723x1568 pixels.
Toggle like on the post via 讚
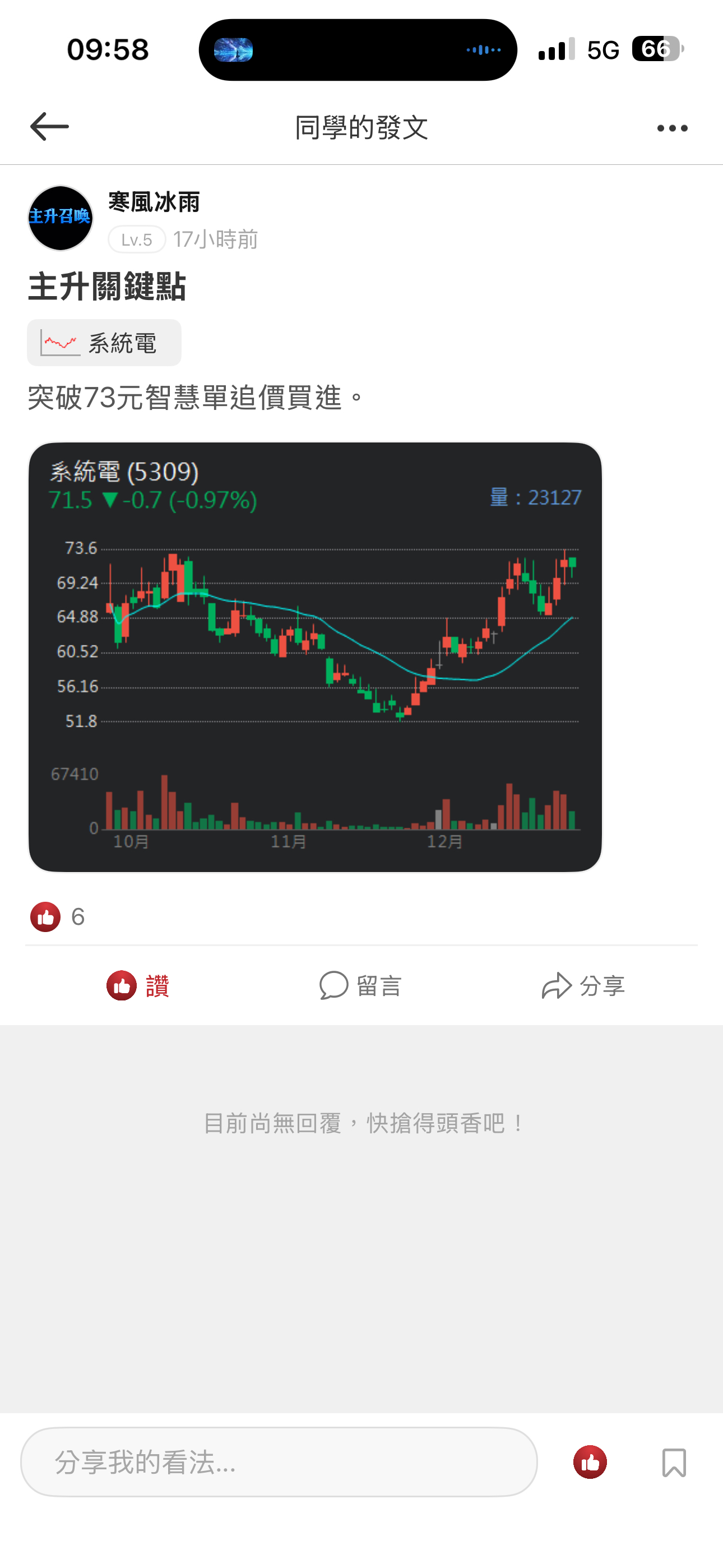tap(140, 986)
